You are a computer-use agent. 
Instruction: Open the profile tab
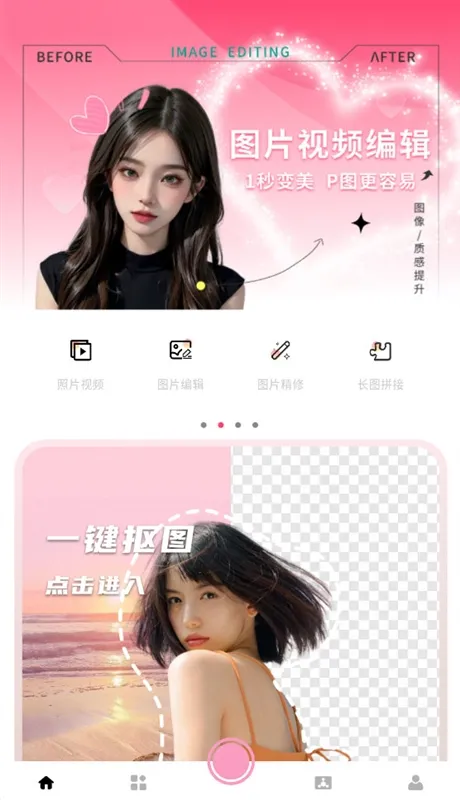(x=416, y=782)
